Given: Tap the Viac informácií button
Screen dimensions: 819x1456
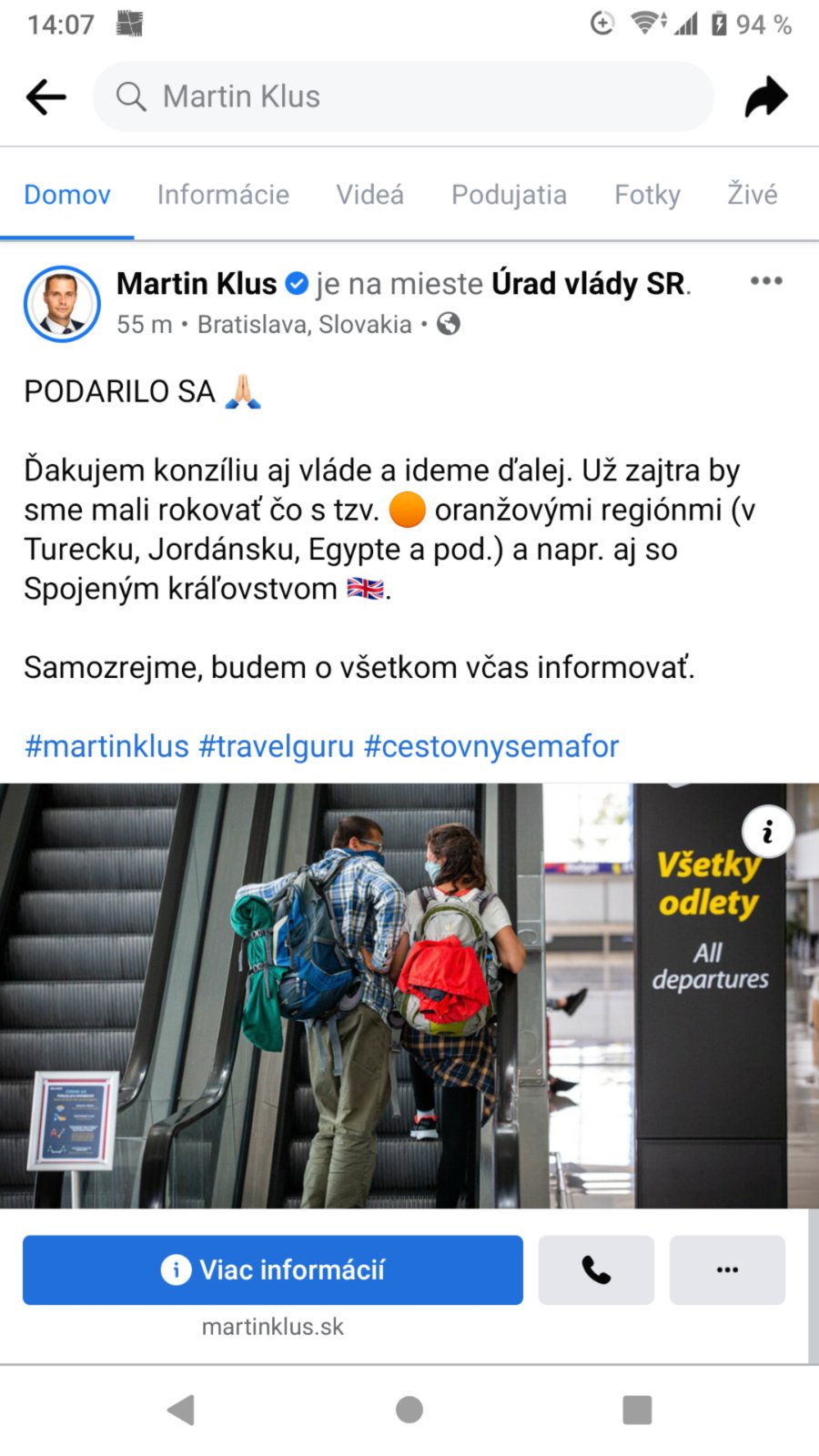Looking at the screenshot, I should pos(273,1269).
